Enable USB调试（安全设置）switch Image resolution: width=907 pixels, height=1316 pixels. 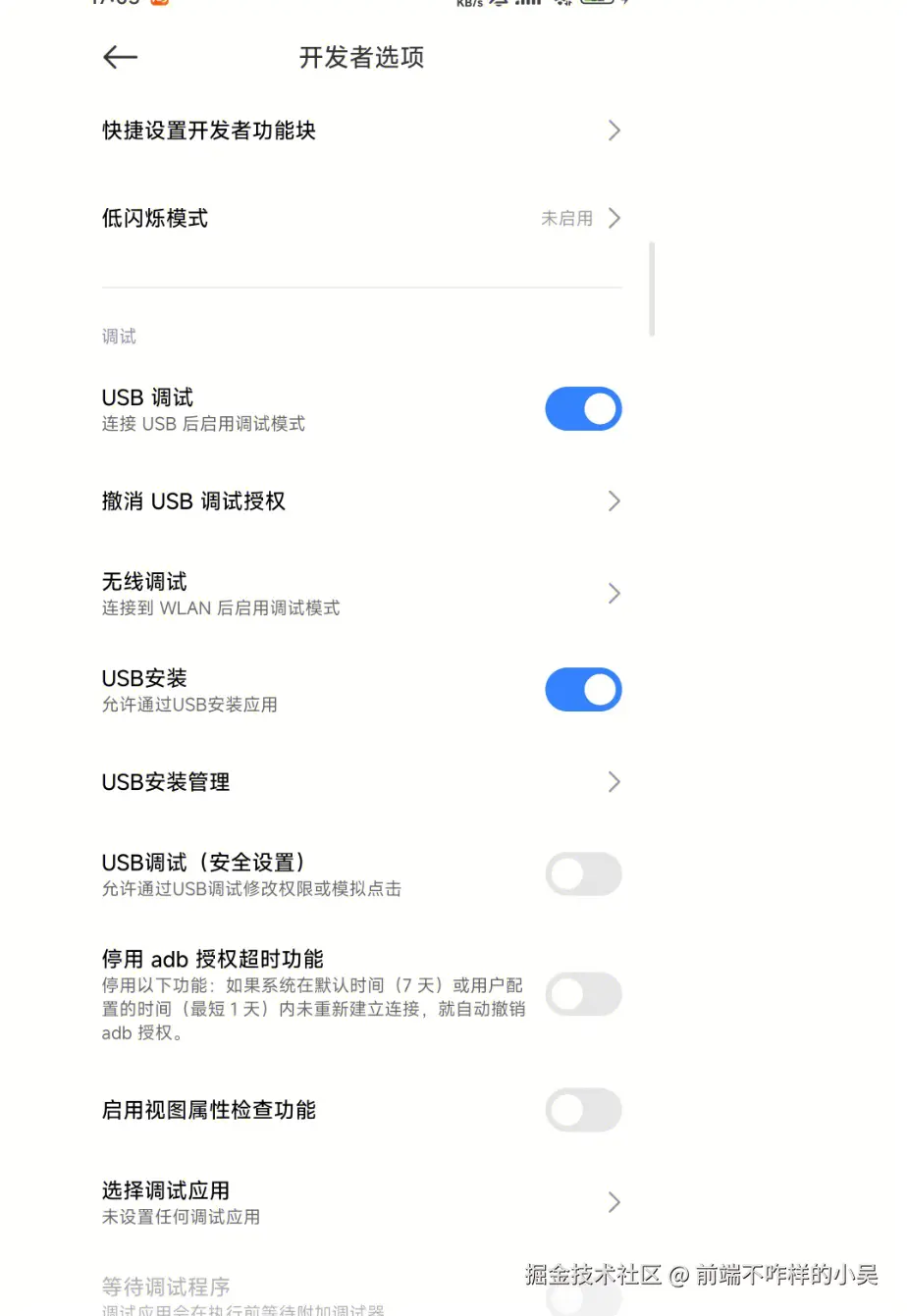(x=583, y=874)
